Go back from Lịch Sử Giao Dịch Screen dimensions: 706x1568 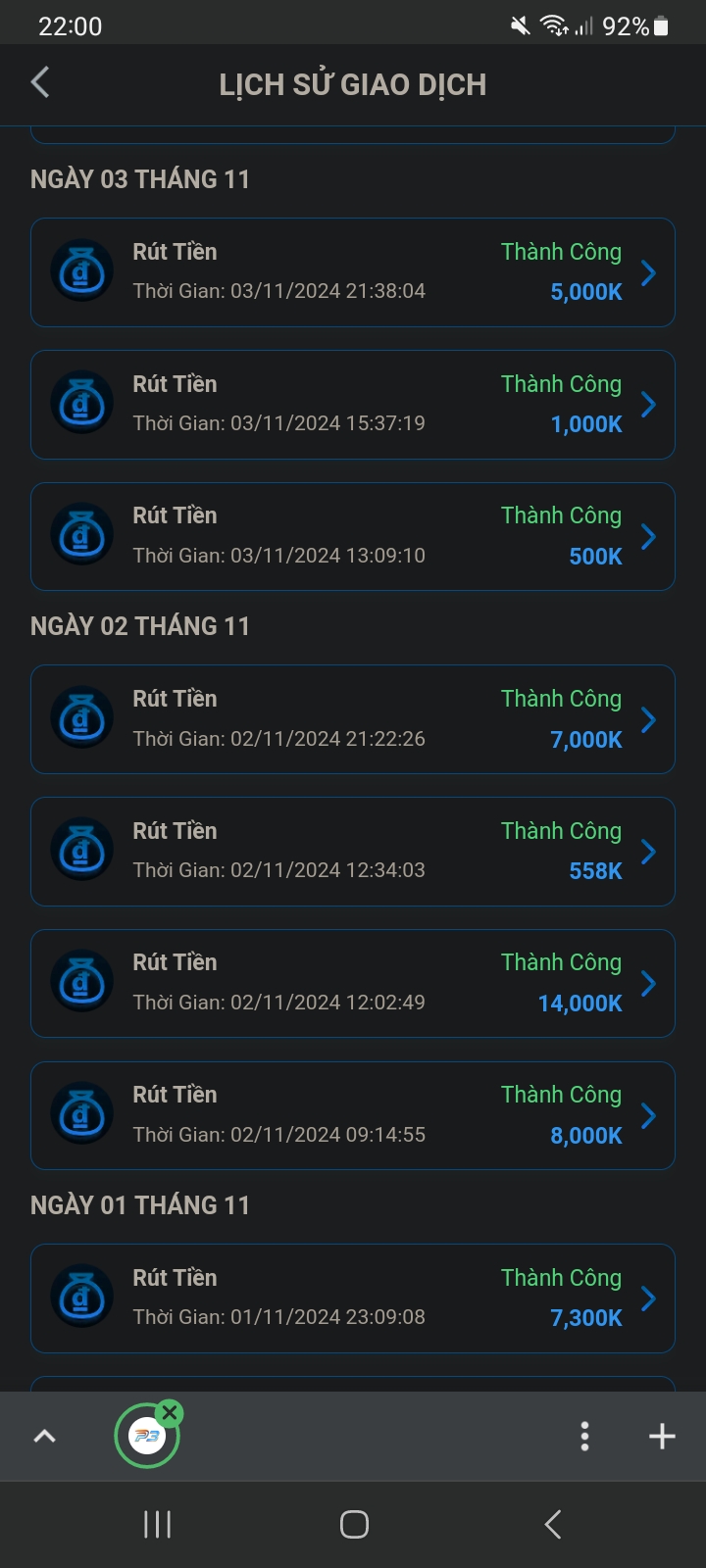coord(40,83)
